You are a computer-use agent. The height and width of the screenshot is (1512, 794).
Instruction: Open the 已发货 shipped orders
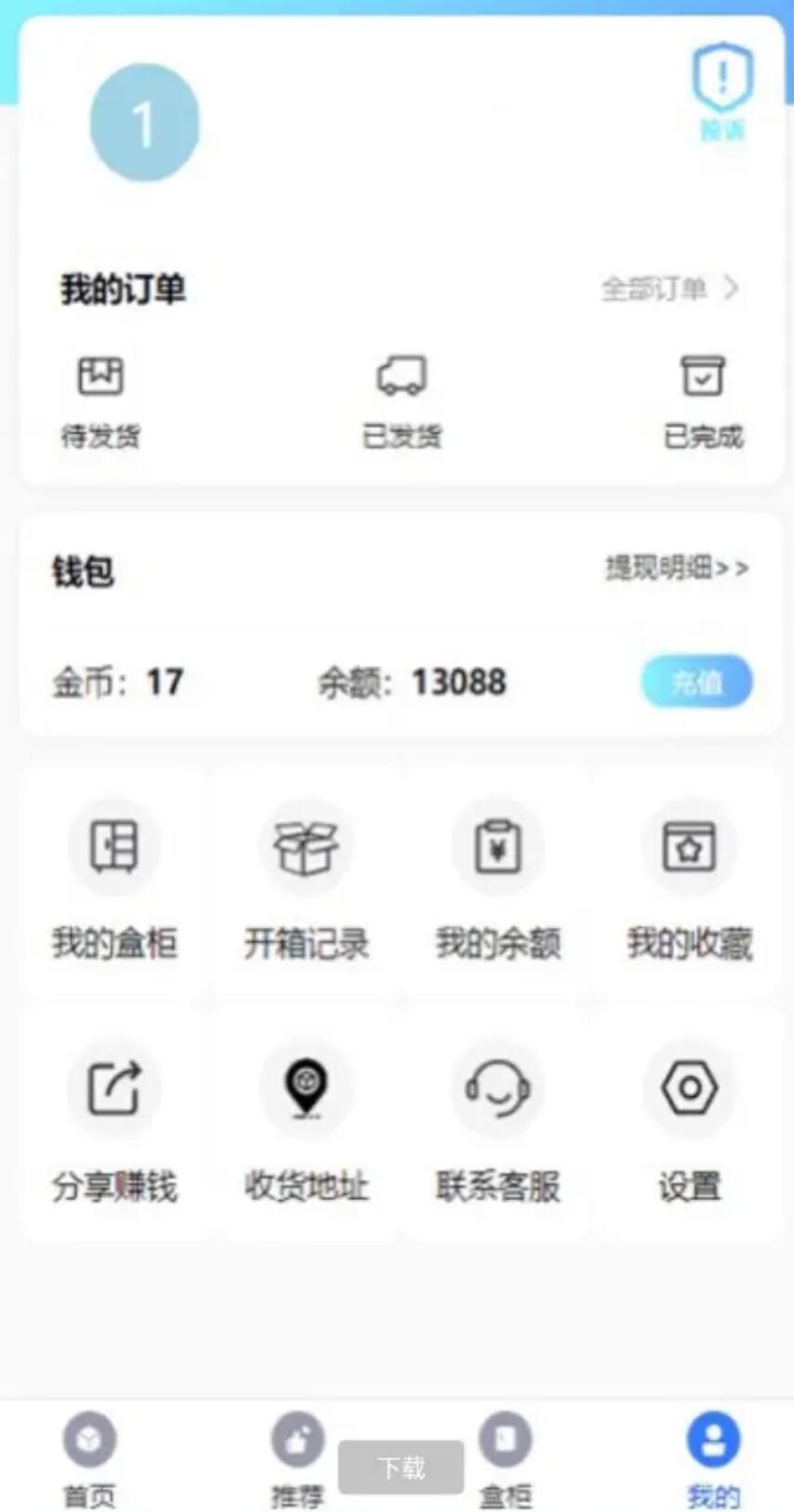coord(400,399)
